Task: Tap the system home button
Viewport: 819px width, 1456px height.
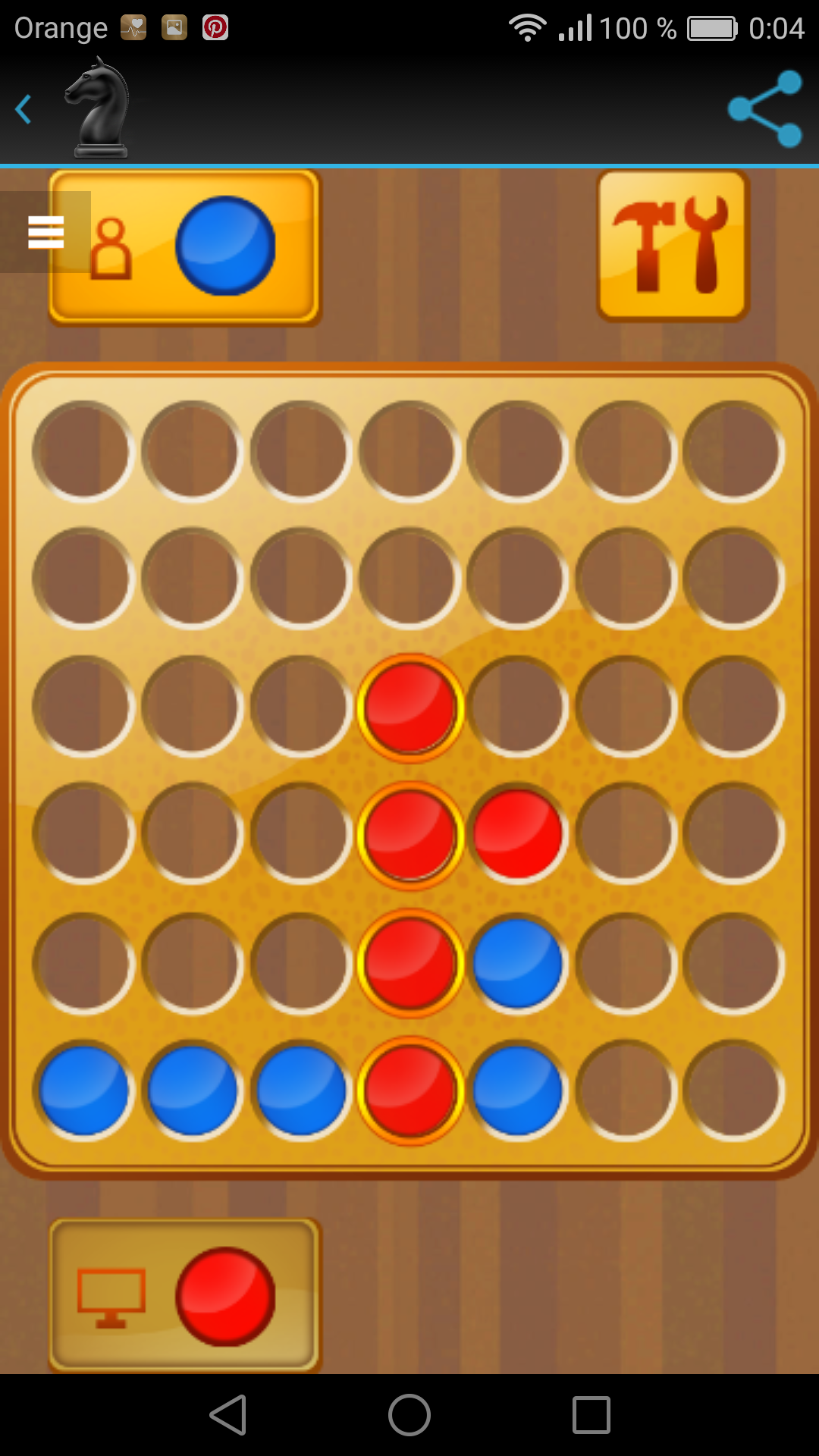Action: pos(409,1415)
